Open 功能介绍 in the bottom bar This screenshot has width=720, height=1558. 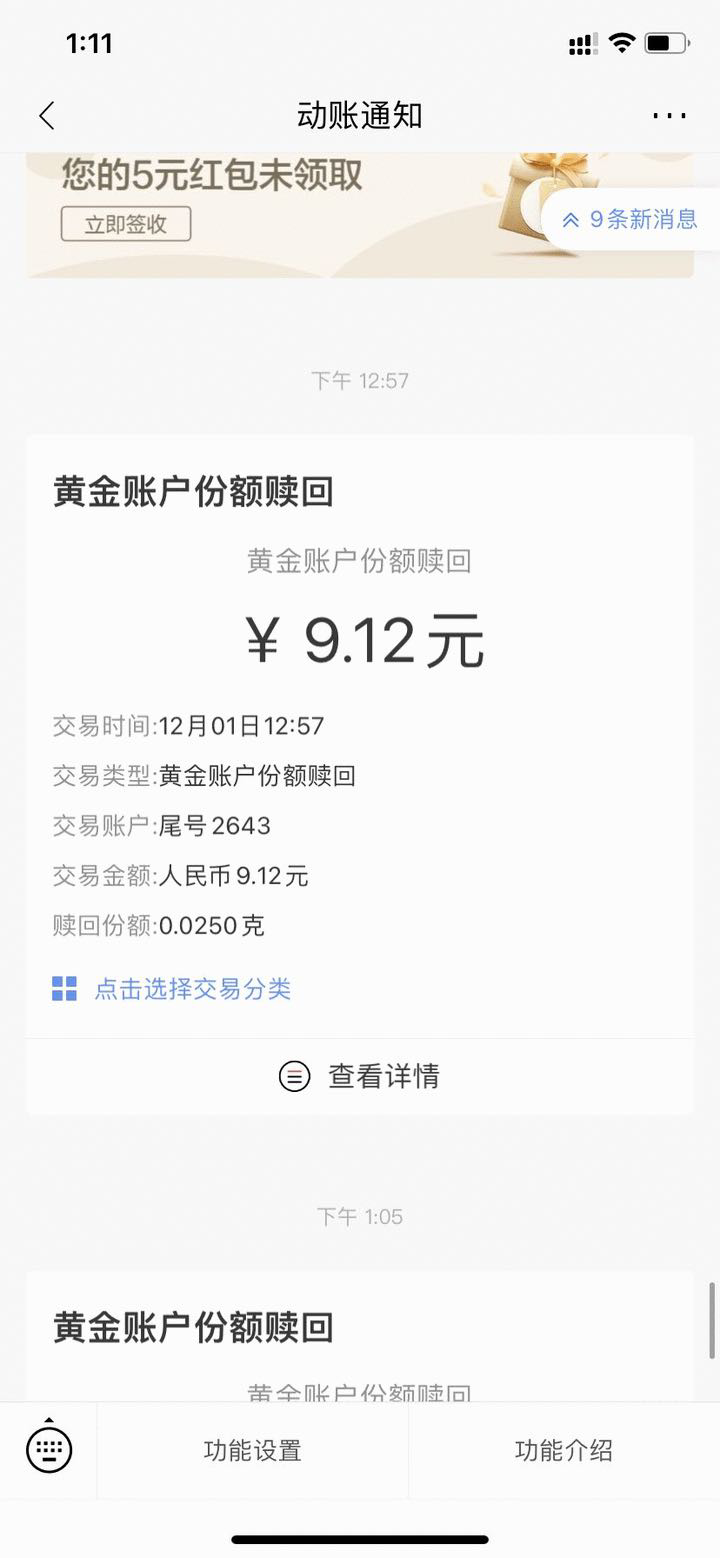tap(564, 1450)
